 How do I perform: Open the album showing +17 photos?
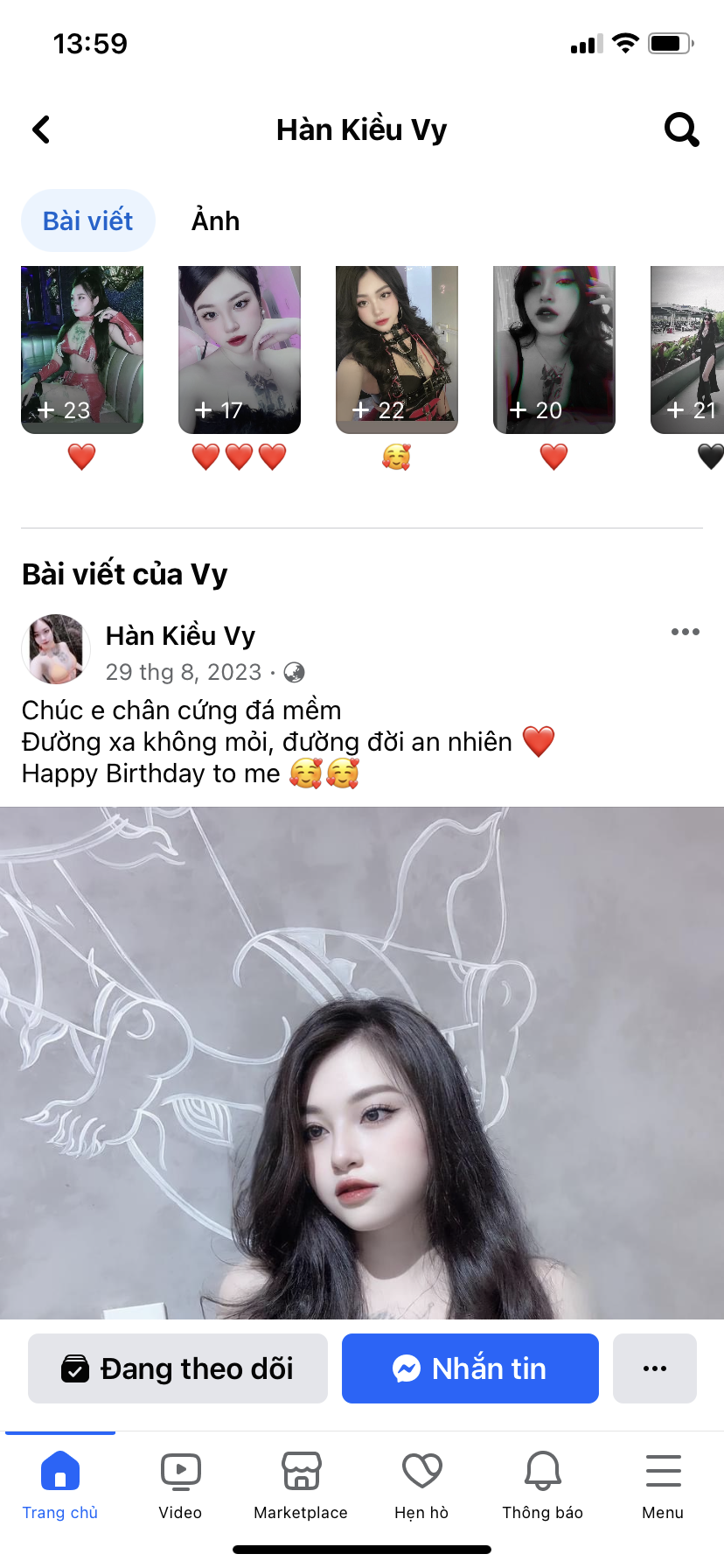click(240, 349)
